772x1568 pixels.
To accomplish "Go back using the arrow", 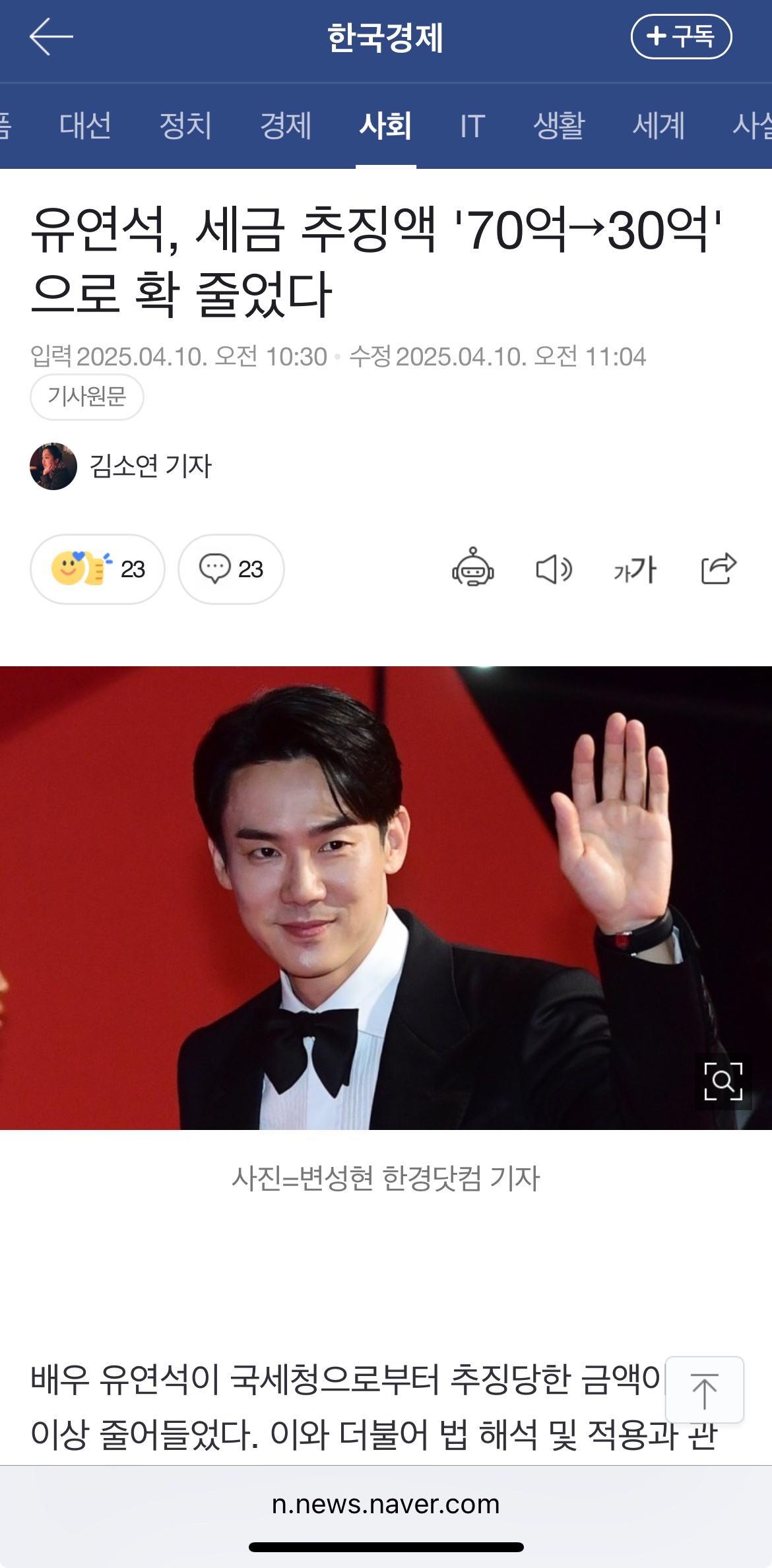I will click(x=51, y=37).
